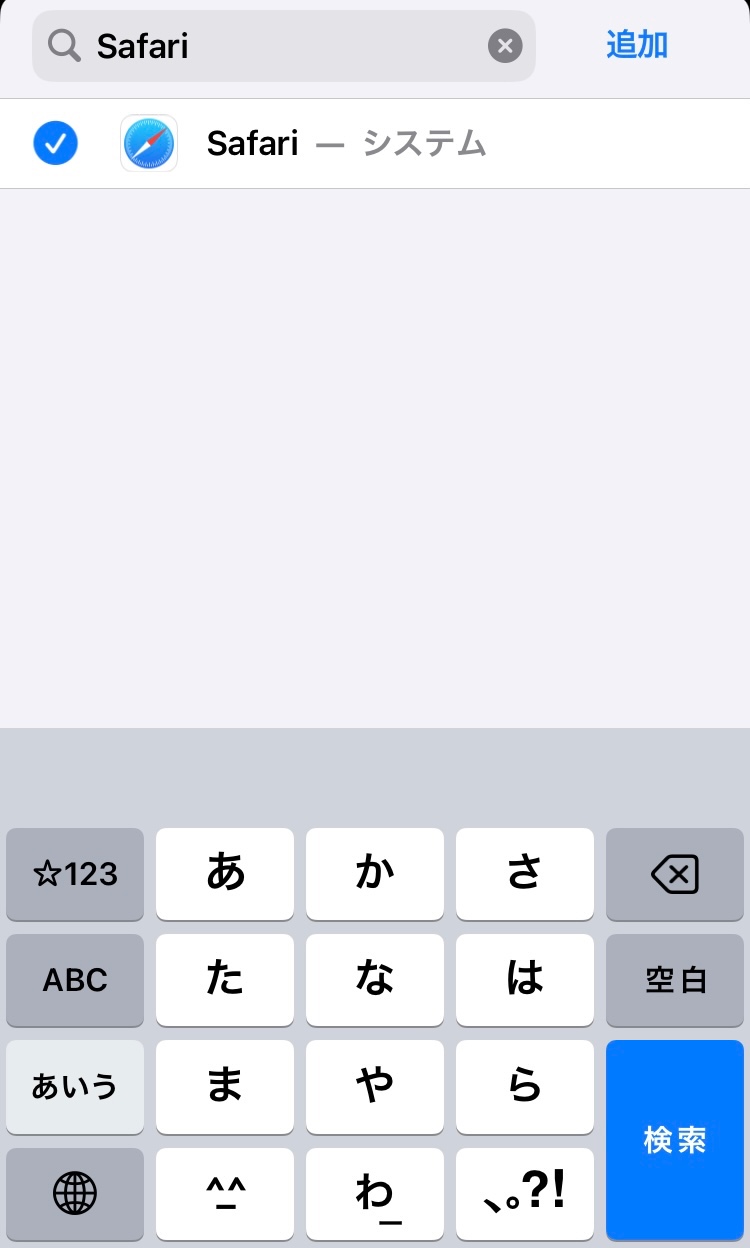Viewport: 750px width, 1248px height.
Task: Clear the search text
Action: click(x=505, y=46)
